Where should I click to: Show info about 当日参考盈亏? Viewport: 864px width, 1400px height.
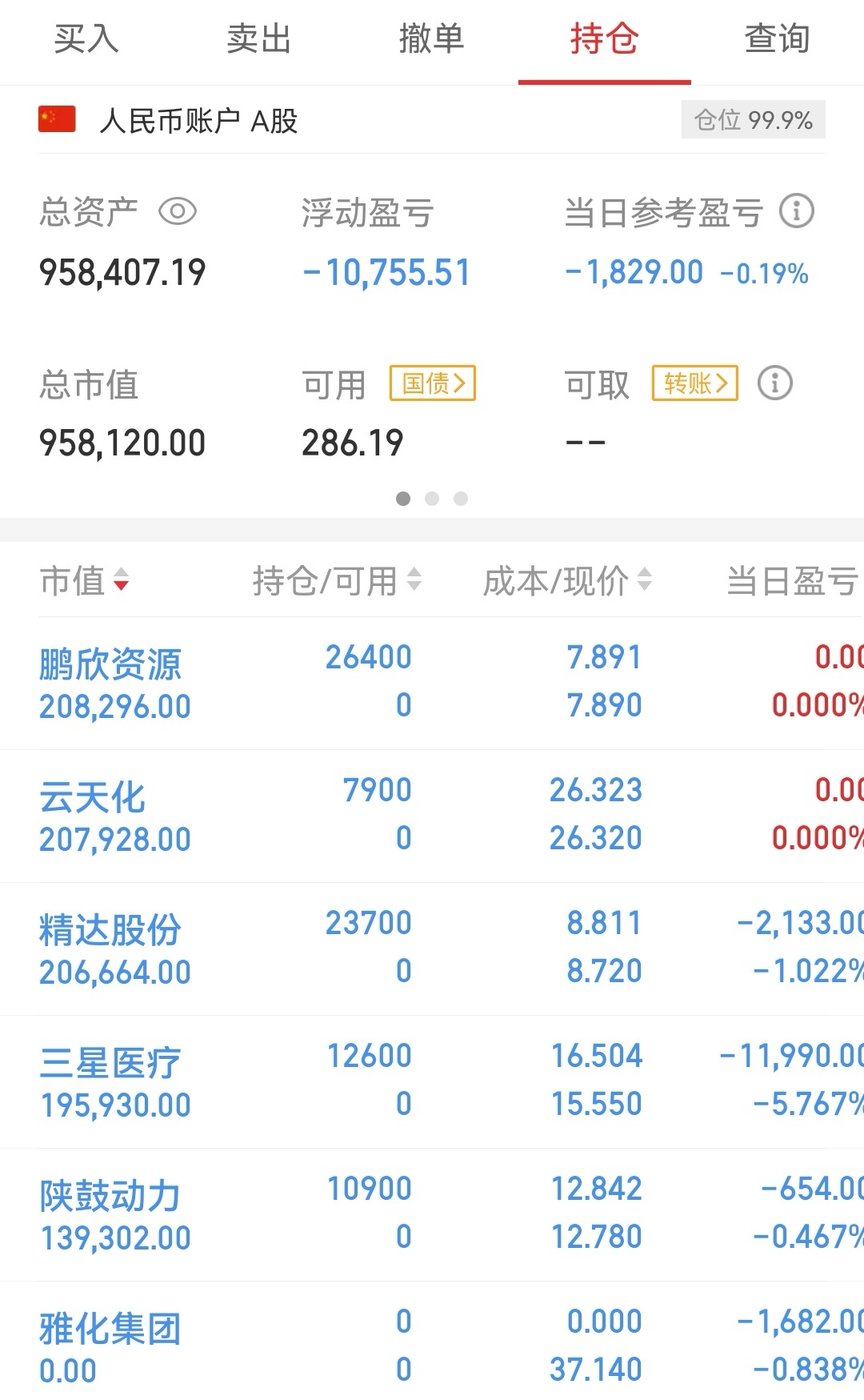797,211
